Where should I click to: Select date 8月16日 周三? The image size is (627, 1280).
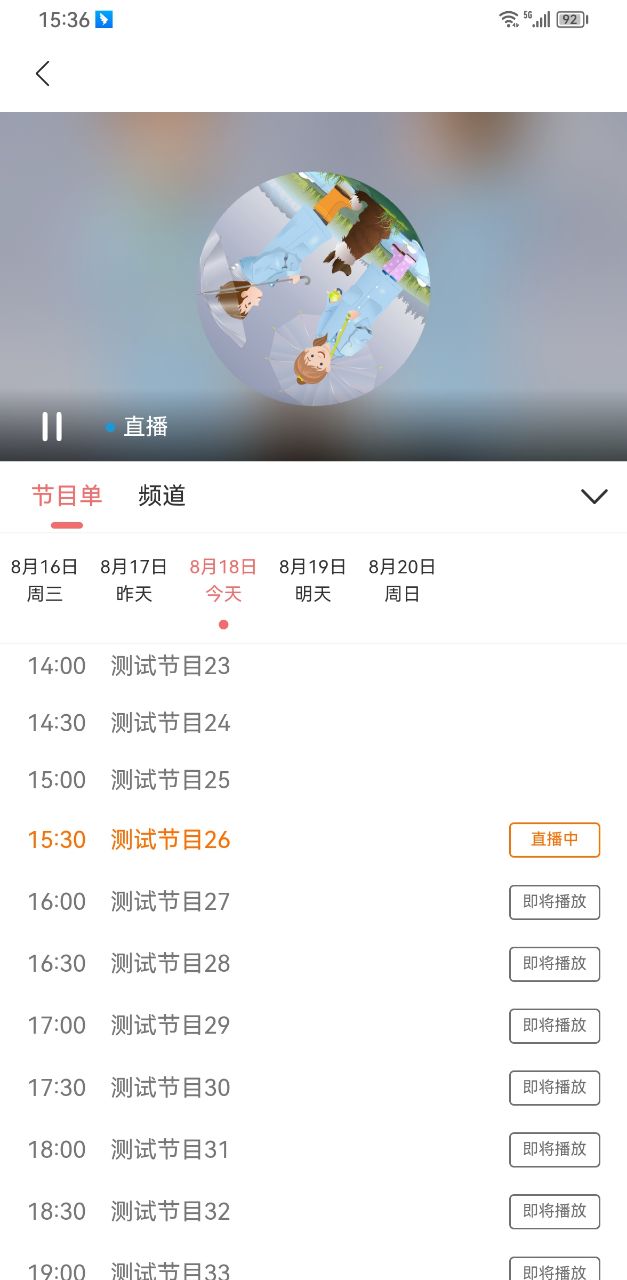(x=44, y=580)
